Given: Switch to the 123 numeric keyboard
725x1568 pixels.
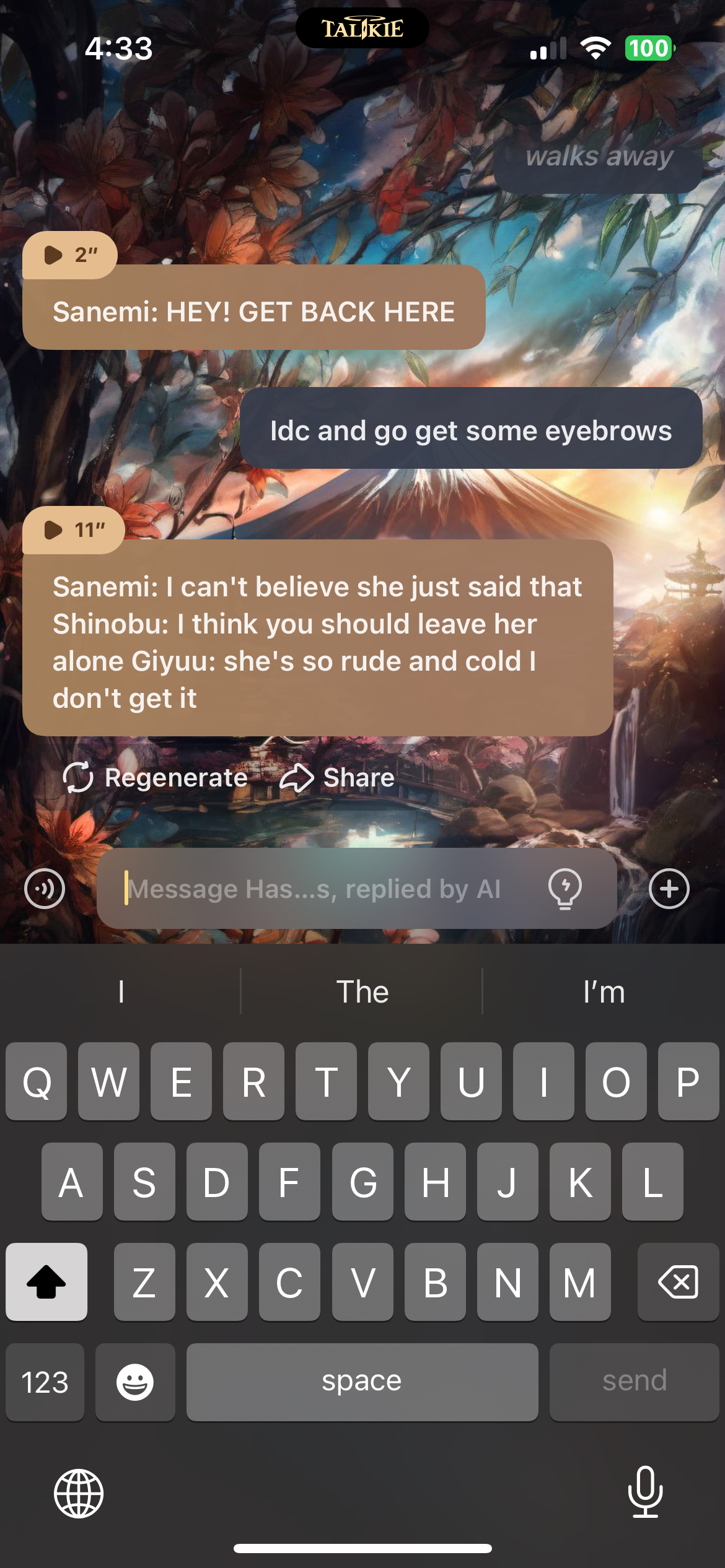Looking at the screenshot, I should [45, 1382].
